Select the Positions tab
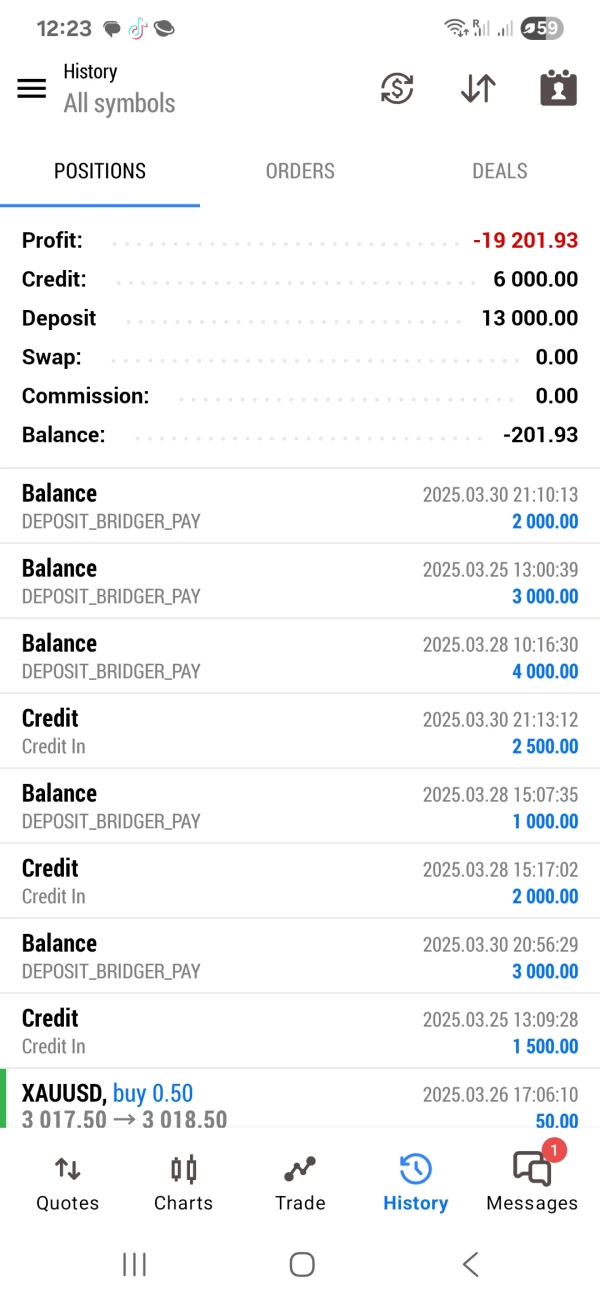600x1300 pixels. click(100, 171)
